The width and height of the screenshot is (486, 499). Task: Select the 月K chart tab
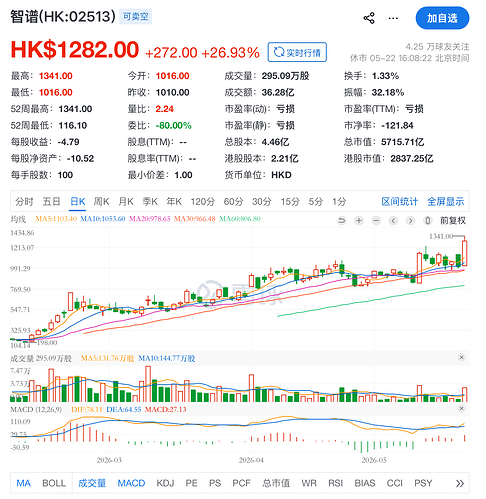click(126, 202)
